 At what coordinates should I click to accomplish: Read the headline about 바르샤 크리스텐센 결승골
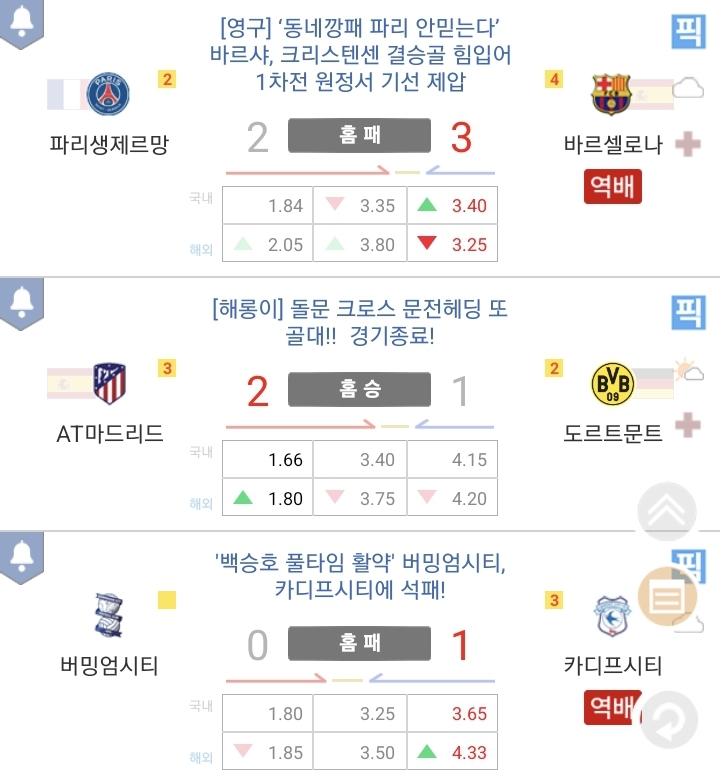coord(360,54)
